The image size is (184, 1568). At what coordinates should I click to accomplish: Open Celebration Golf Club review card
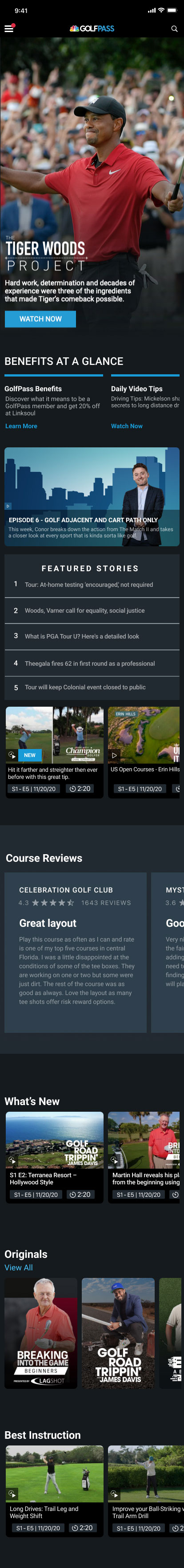pyautogui.click(x=76, y=953)
